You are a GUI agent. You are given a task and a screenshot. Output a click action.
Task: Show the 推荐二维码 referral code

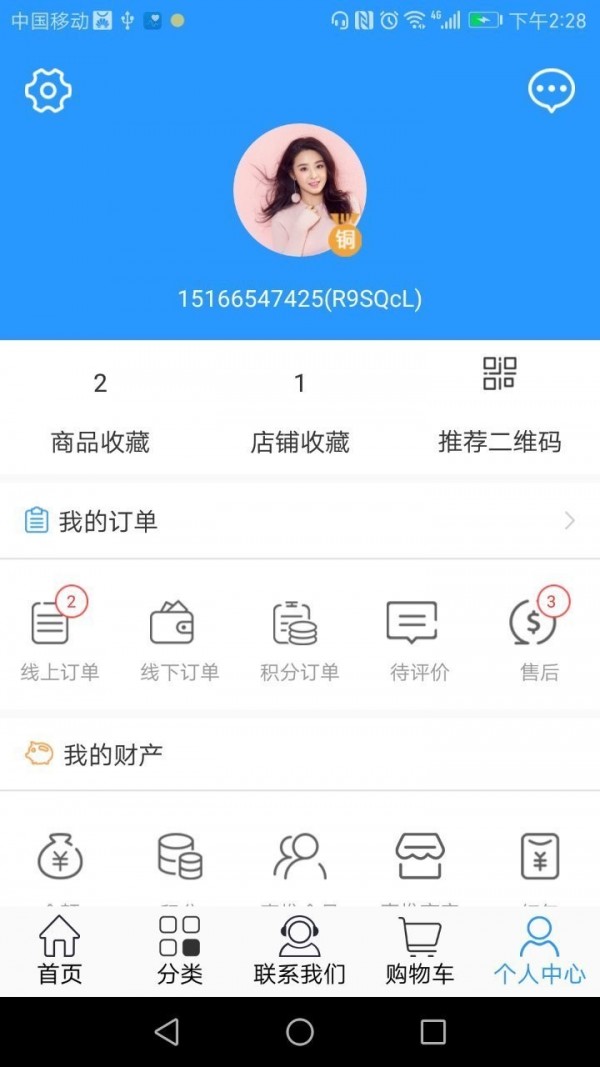coord(499,406)
